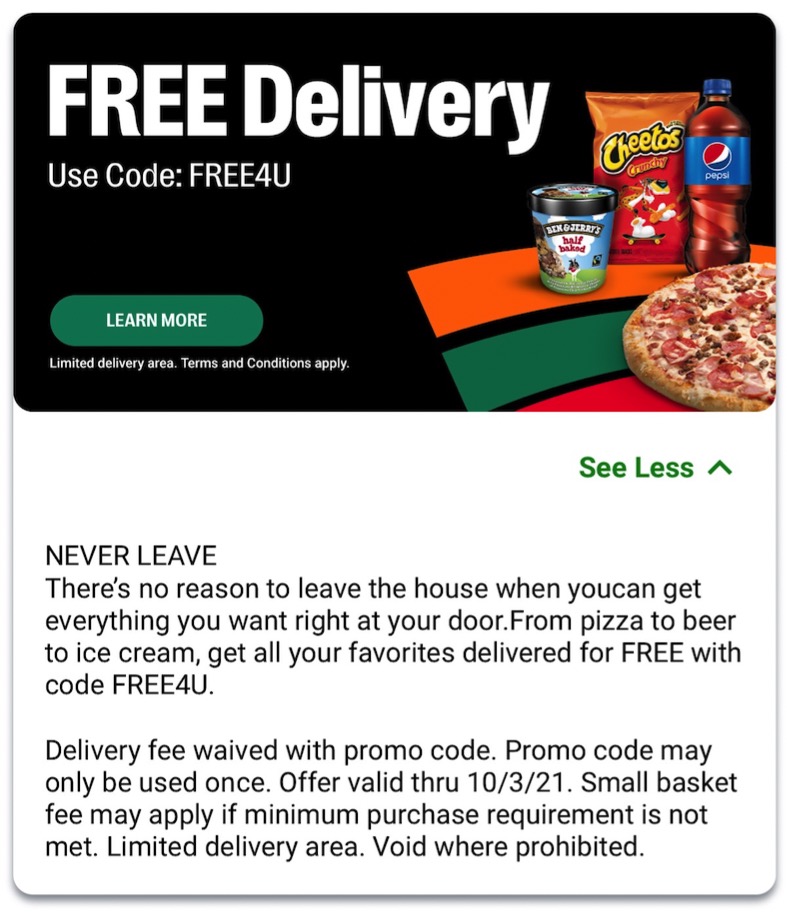Collapse the offer details with See Less
This screenshot has height=918, width=790.
[x=655, y=467]
